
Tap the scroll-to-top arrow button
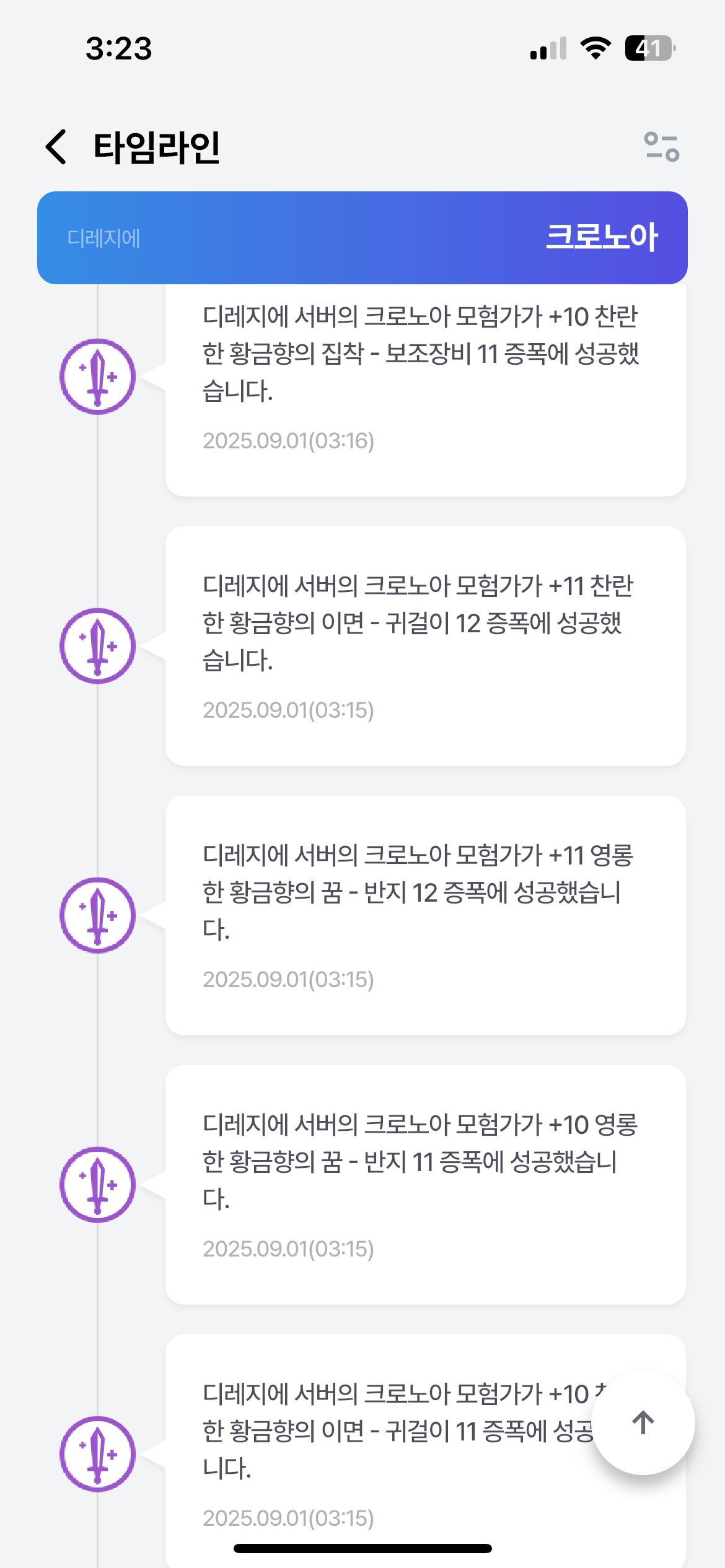pyautogui.click(x=643, y=1422)
